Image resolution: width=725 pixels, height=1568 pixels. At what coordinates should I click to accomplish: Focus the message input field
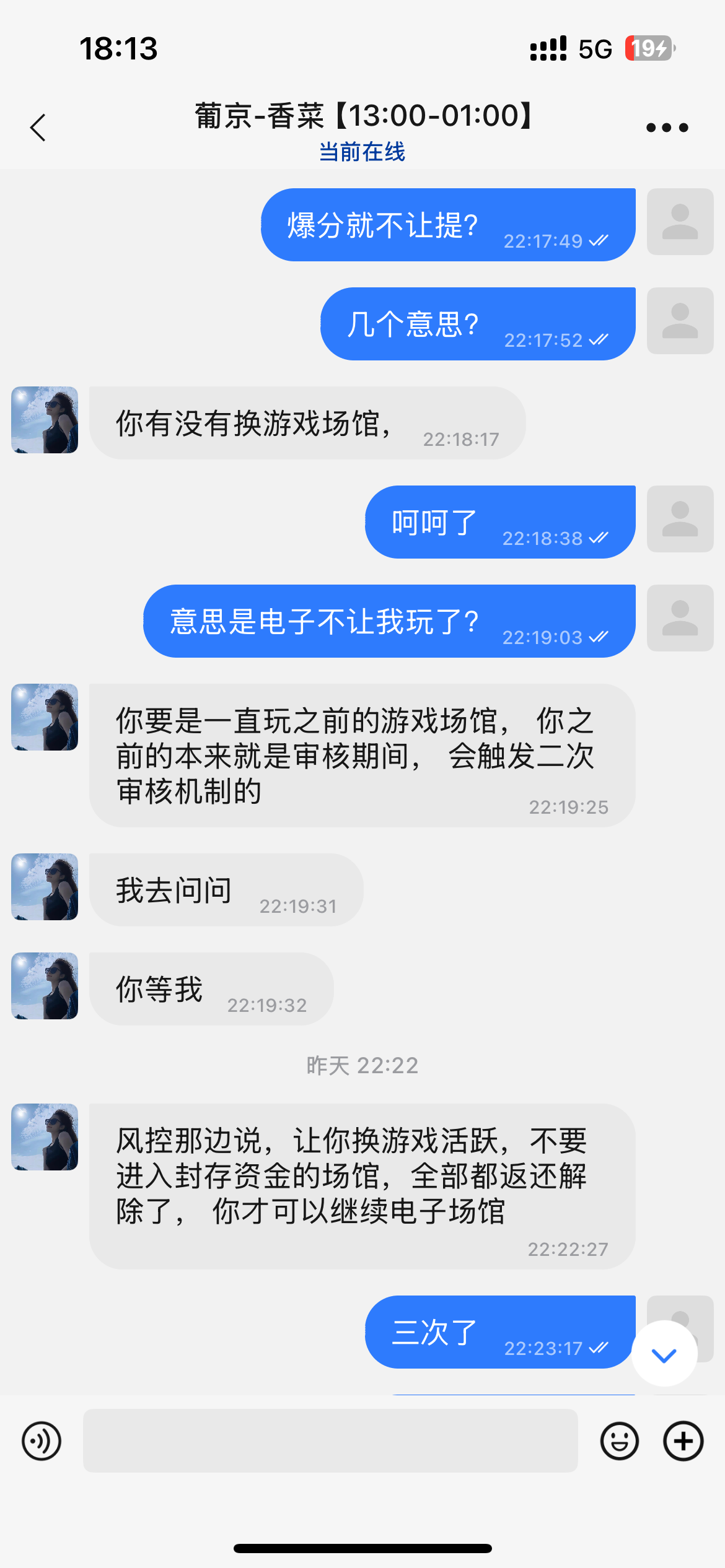(x=330, y=1441)
